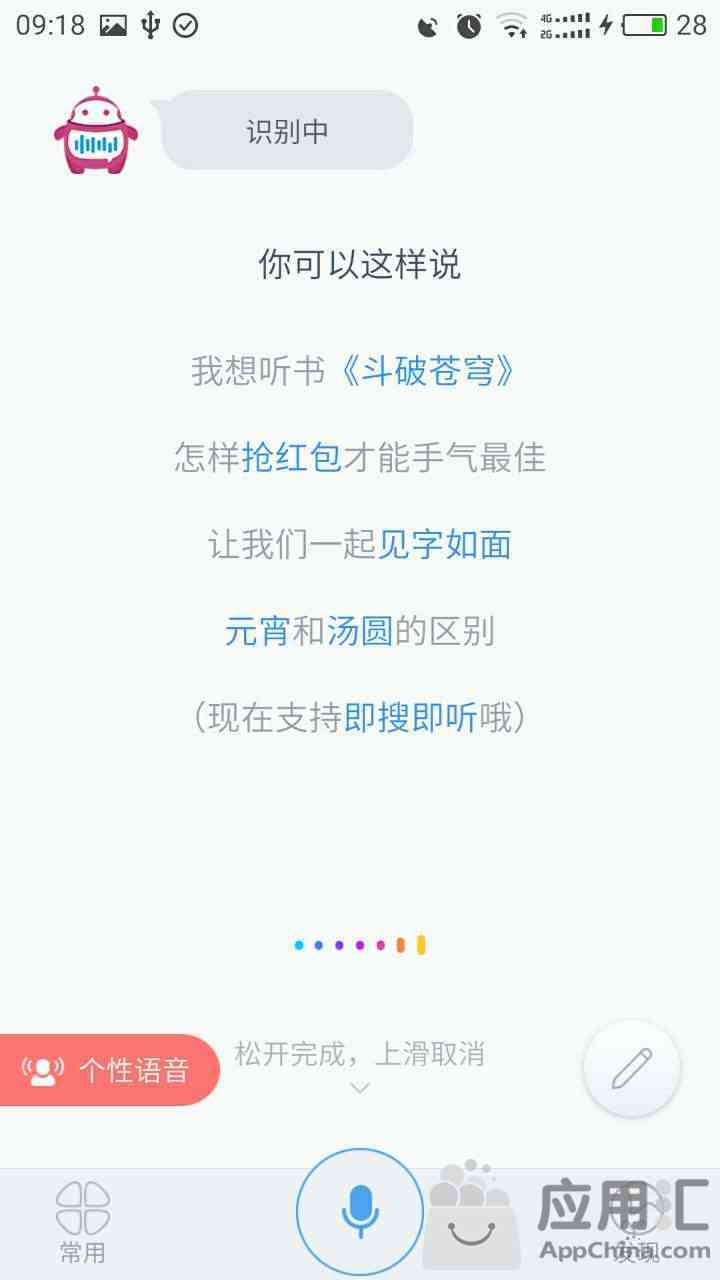The image size is (720, 1280).
Task: Tap the microphone button
Action: click(360, 1212)
